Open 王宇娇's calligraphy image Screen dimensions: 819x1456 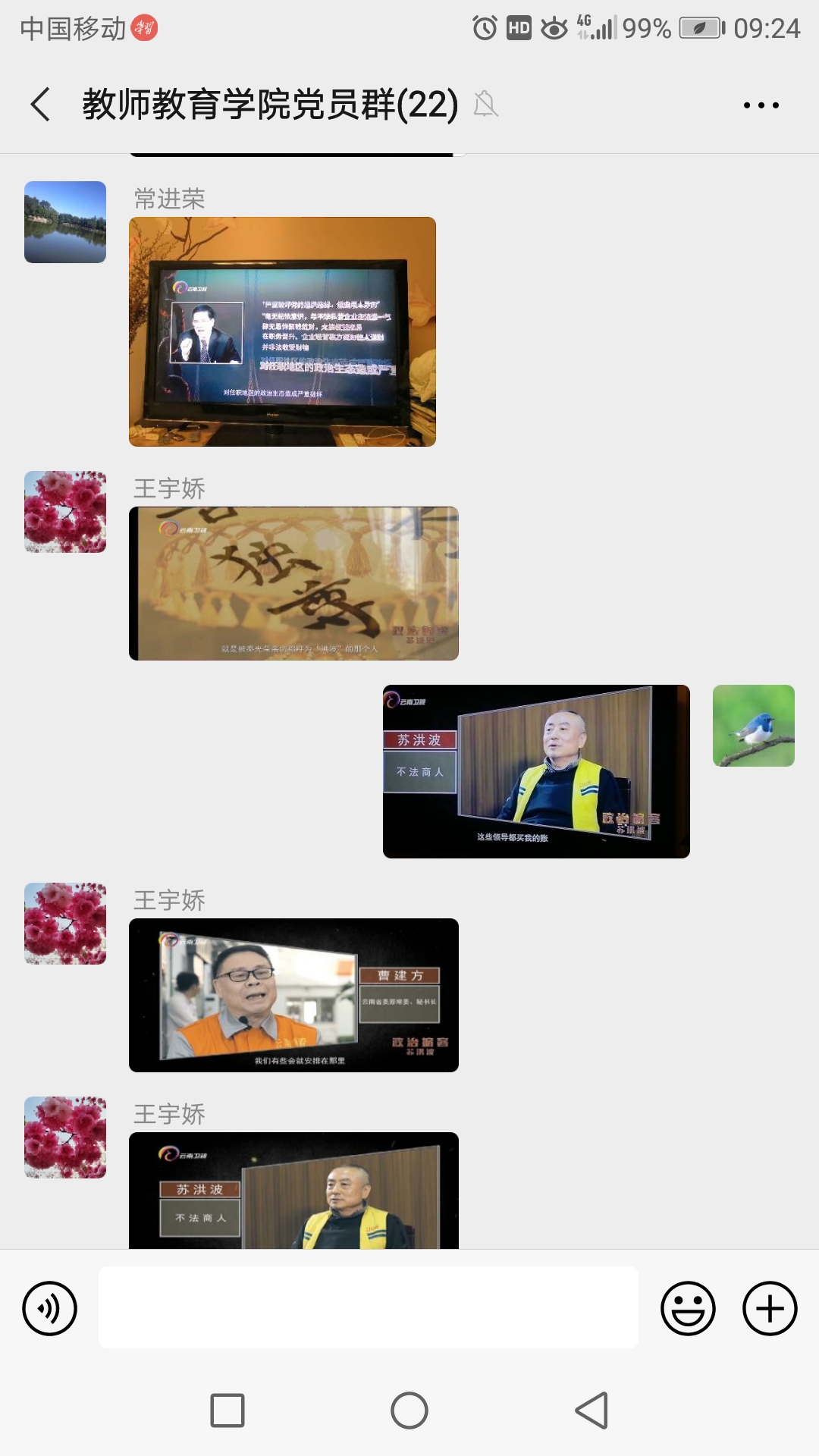point(293,583)
